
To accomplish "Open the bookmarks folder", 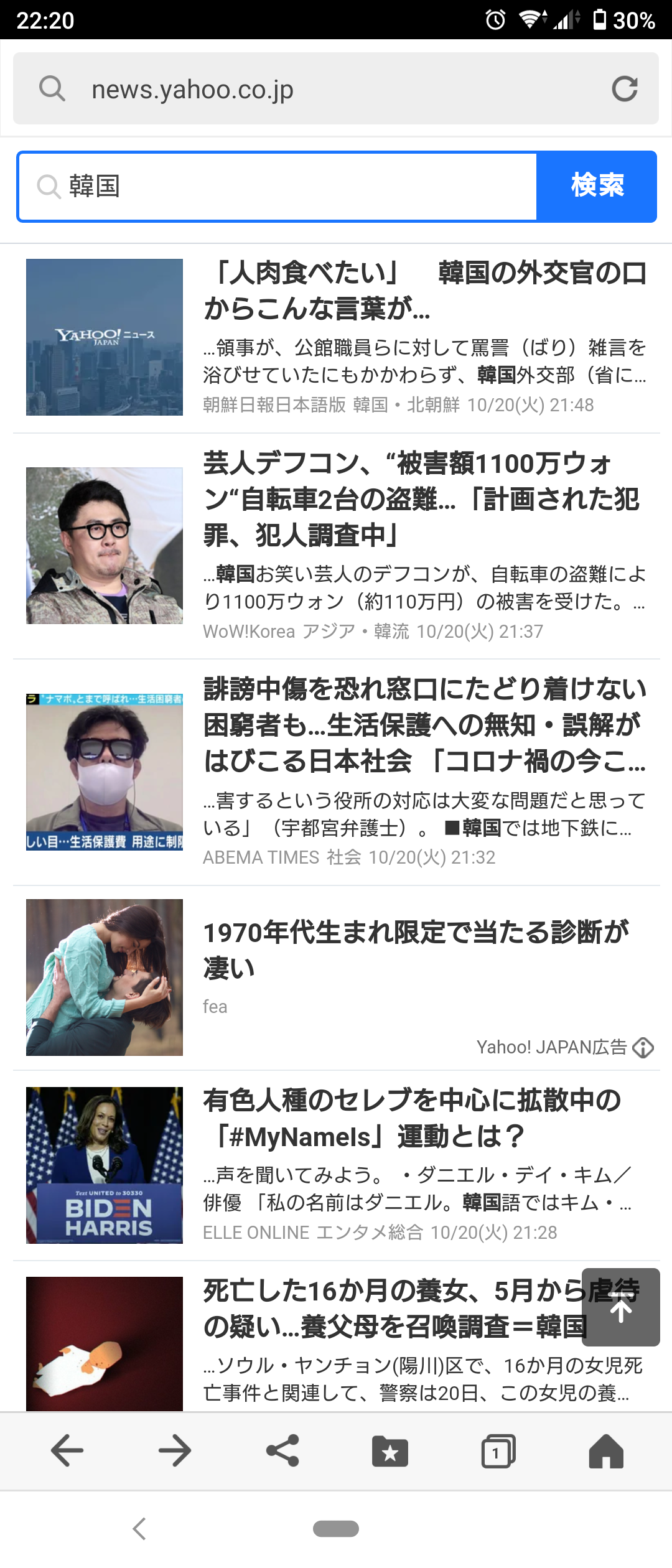I will point(390,1451).
